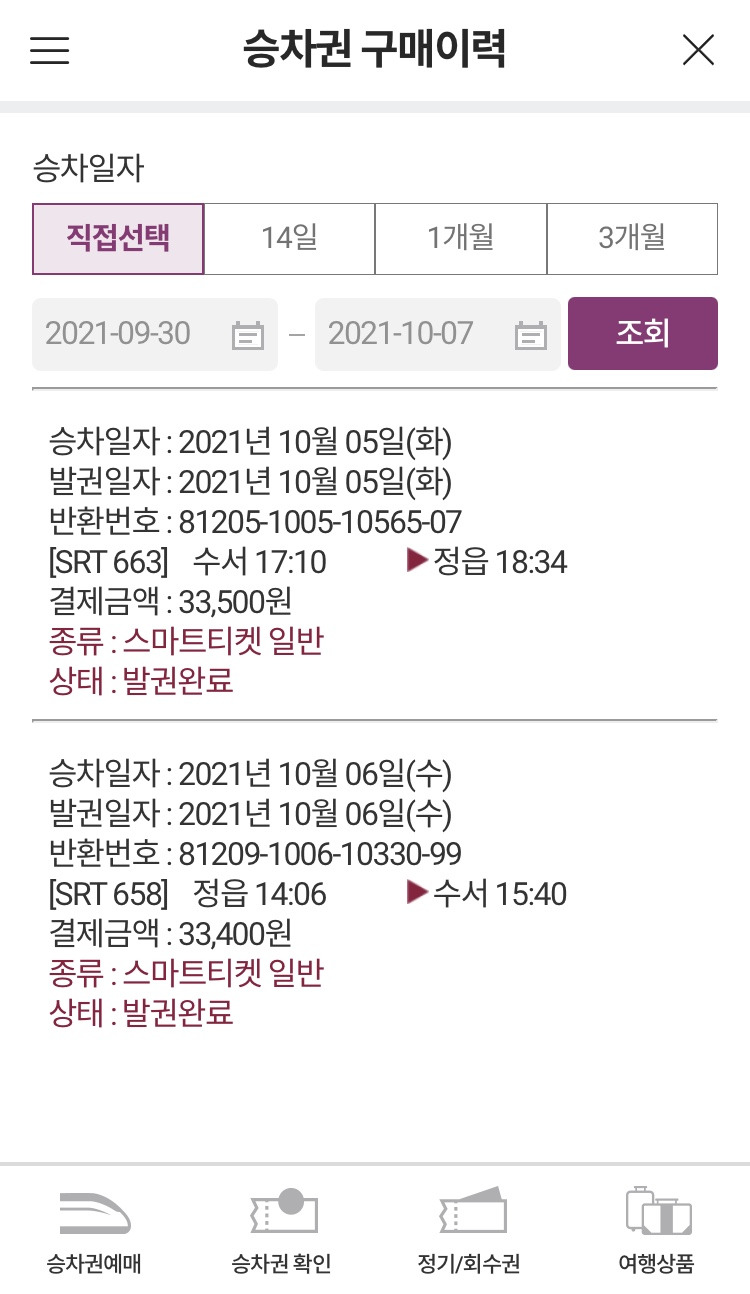Open the 정기/회수권 tab
Screen dimensions: 750x1294
[469, 1230]
